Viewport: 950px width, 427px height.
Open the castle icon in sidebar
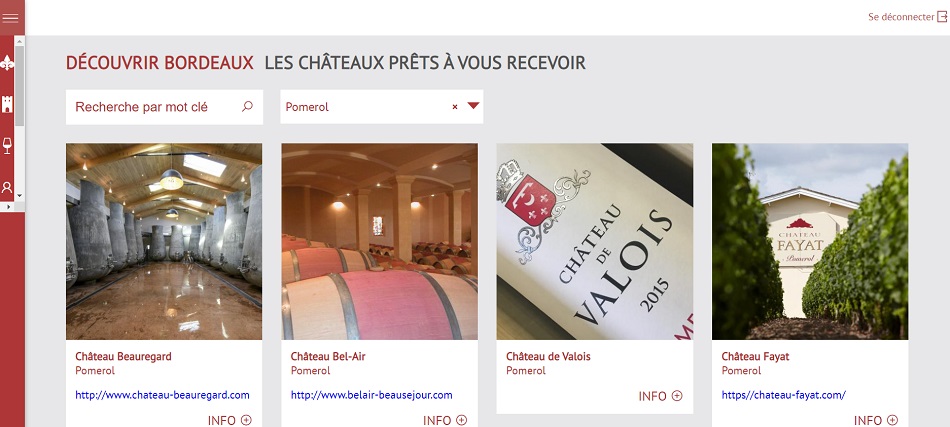pos(8,104)
